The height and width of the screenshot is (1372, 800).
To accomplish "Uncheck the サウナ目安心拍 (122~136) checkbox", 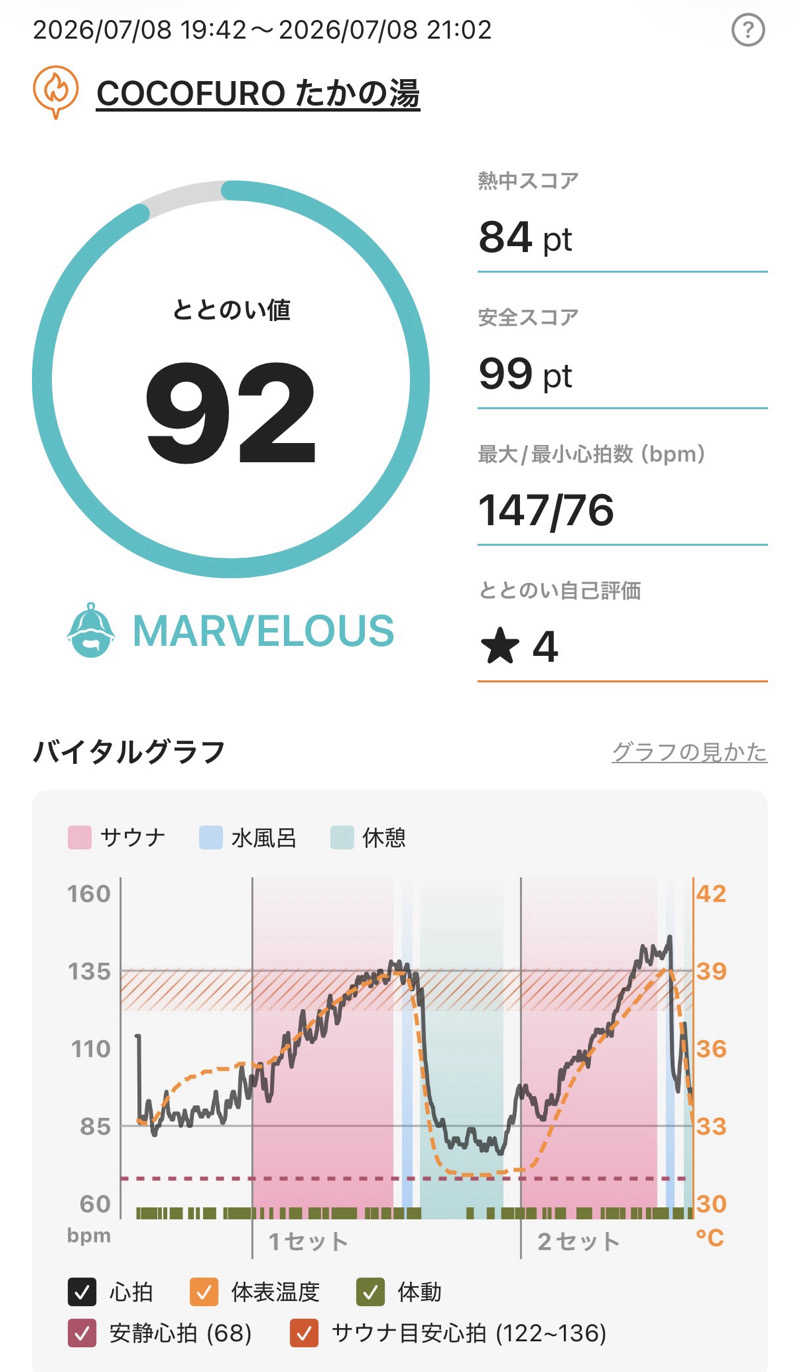I will 304,1332.
